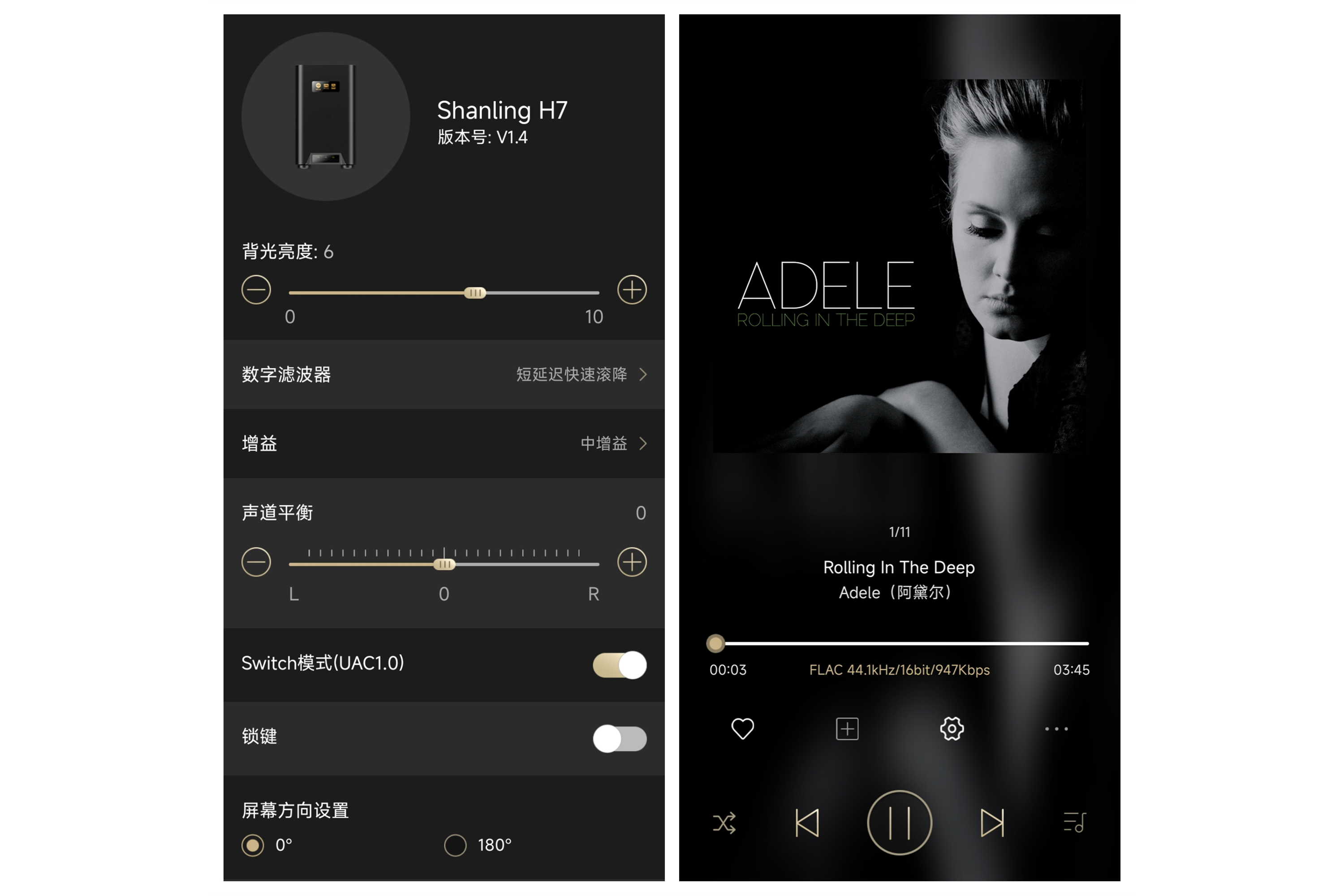Shift channel balance left with minus button

click(x=256, y=562)
